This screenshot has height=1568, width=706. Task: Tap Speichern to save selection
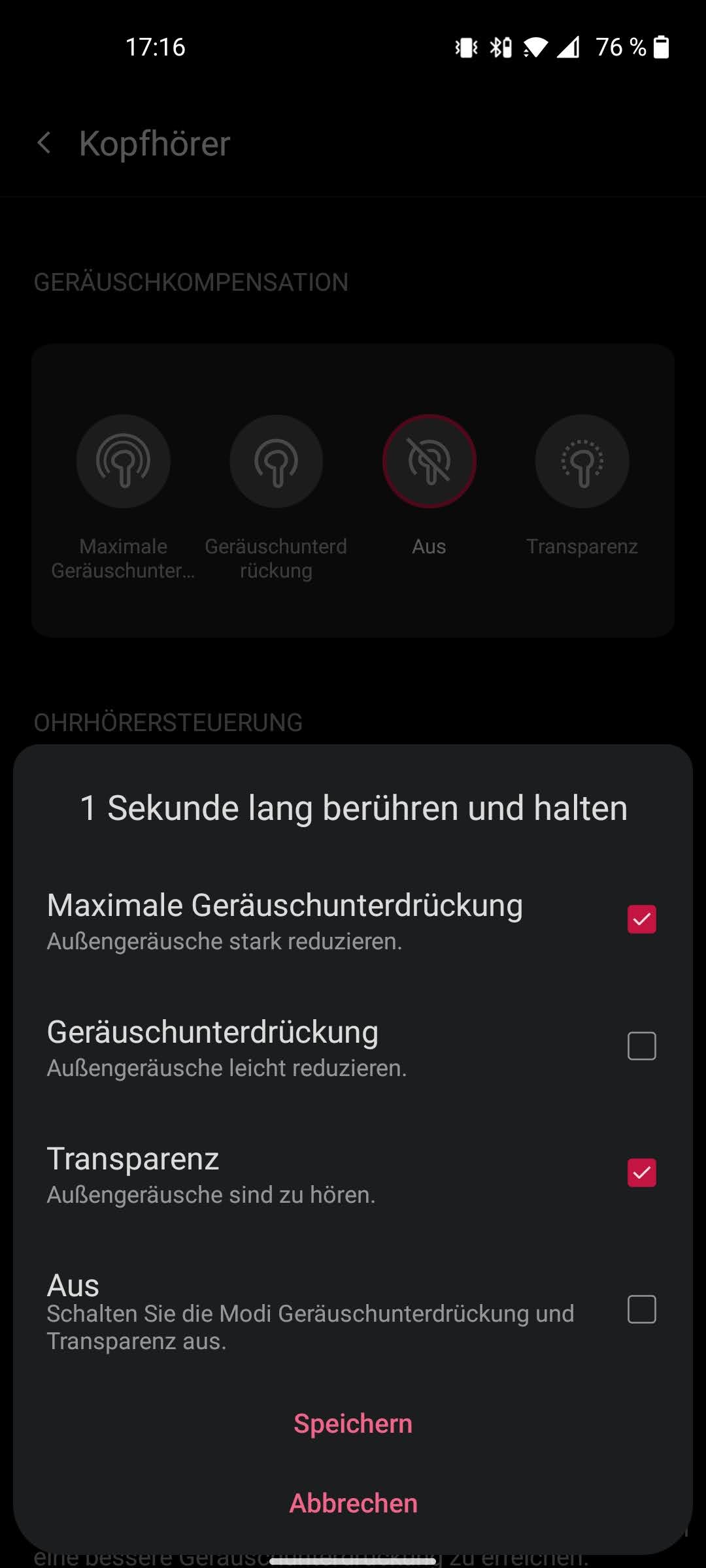(x=353, y=1424)
